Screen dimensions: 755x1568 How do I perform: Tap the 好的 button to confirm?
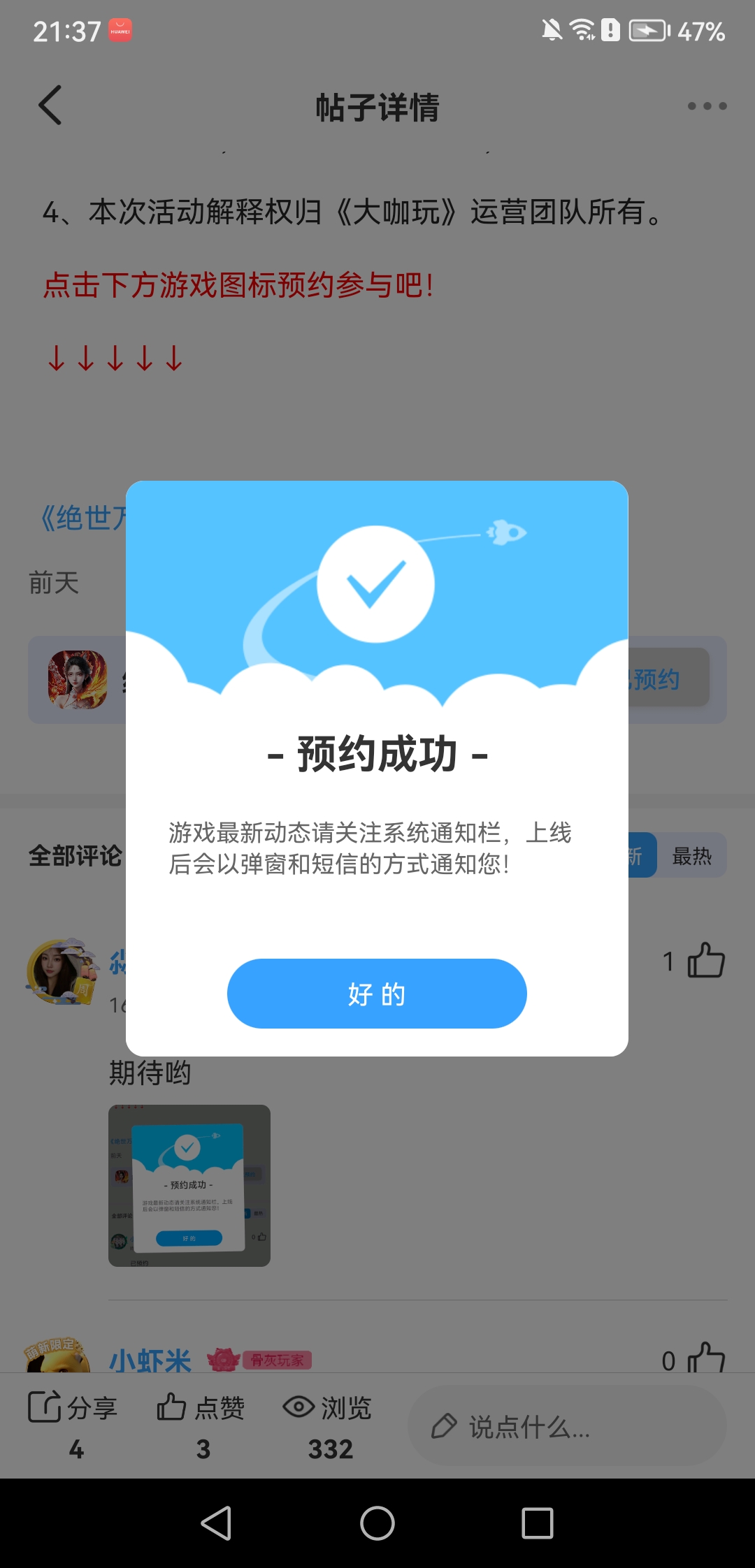tap(377, 993)
